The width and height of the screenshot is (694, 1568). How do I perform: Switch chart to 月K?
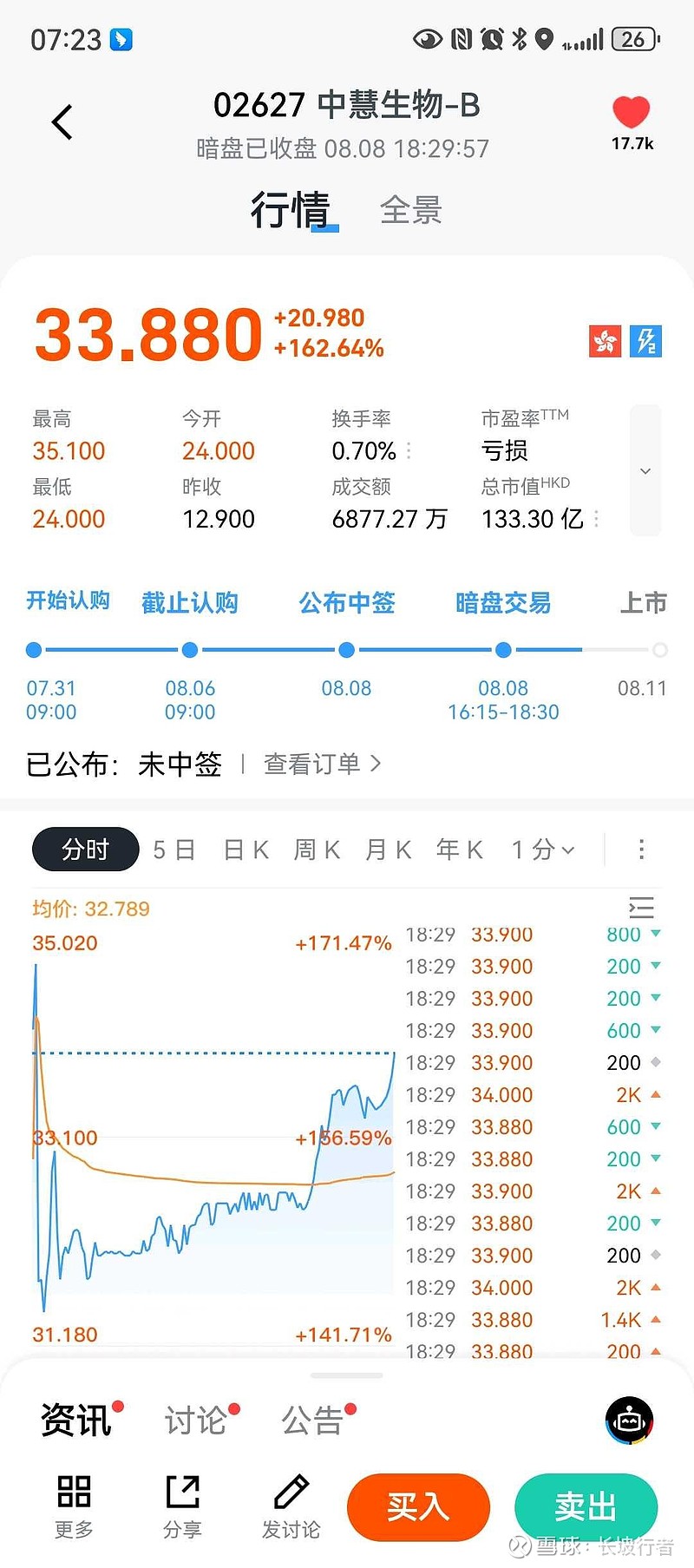tap(388, 850)
